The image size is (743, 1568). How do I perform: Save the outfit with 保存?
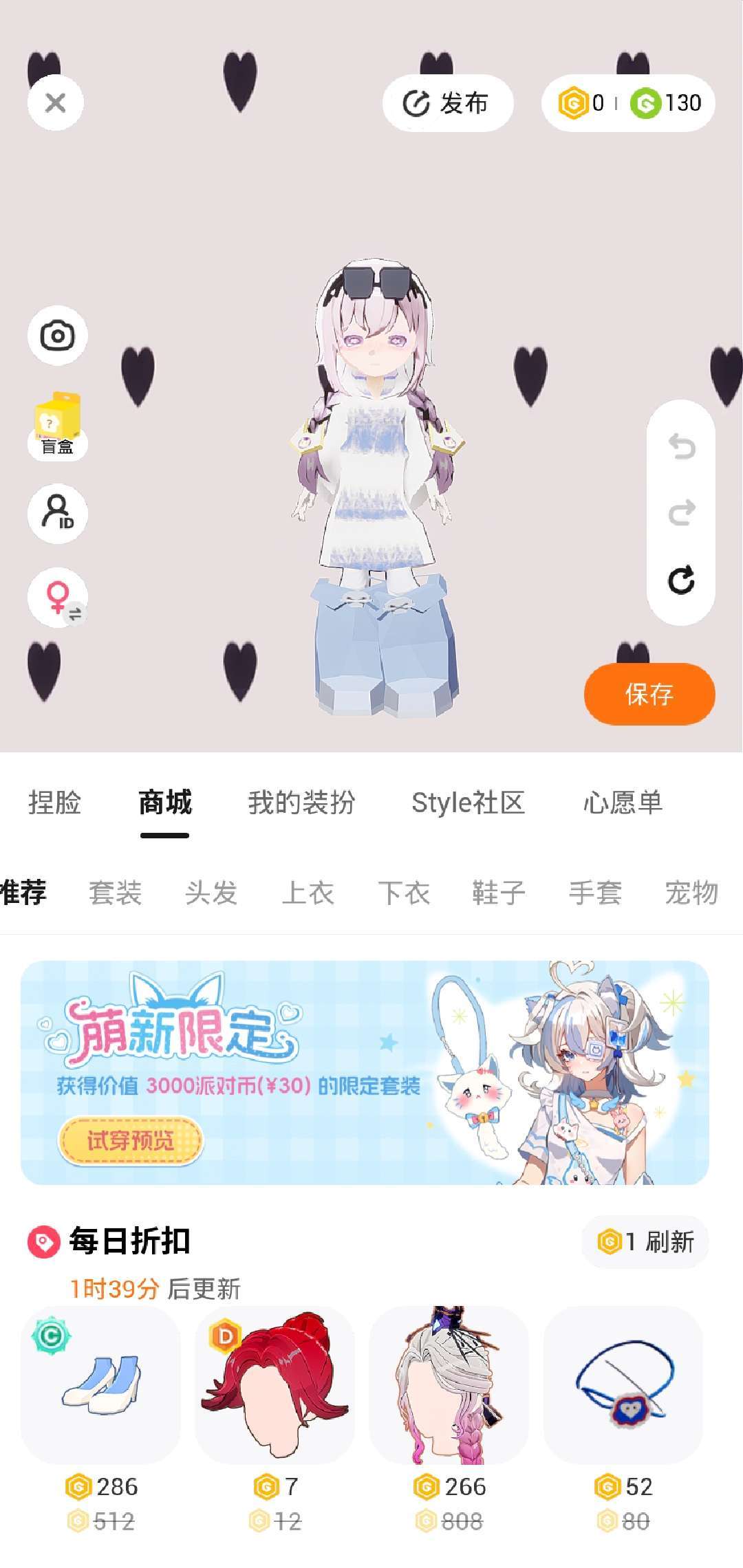(x=649, y=694)
